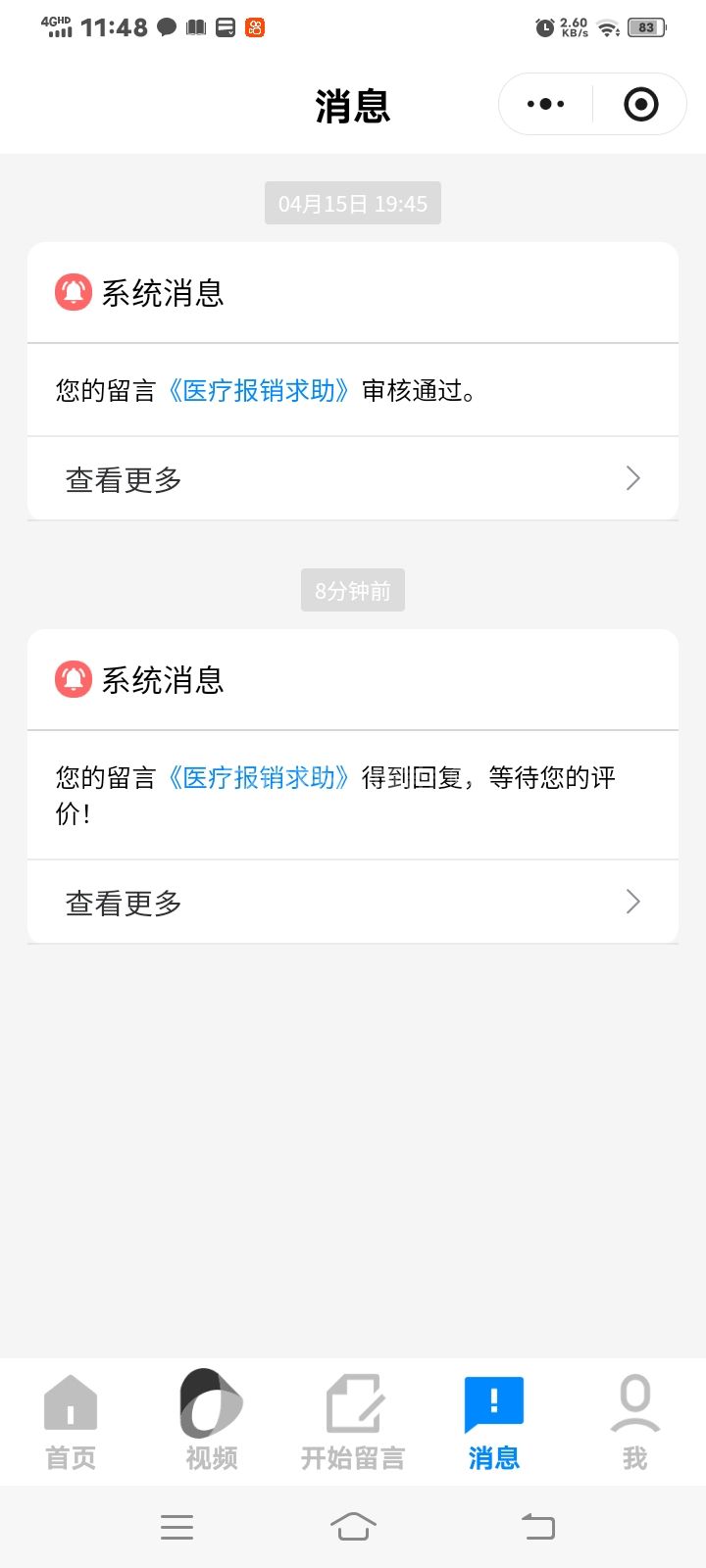Open the 我 profile tab
The height and width of the screenshot is (1568, 706).
(634, 1421)
